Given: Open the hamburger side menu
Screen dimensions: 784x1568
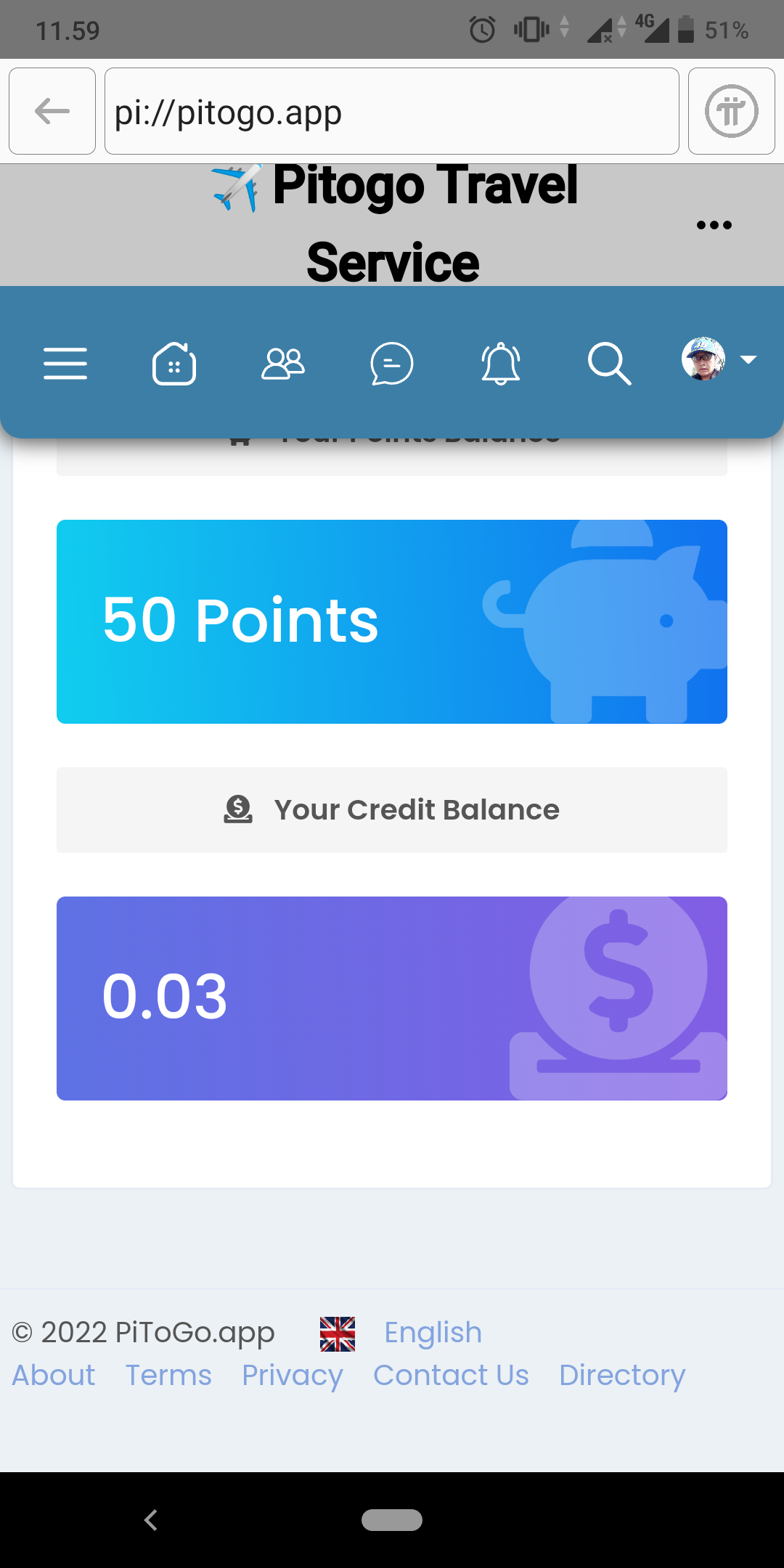Looking at the screenshot, I should (65, 363).
